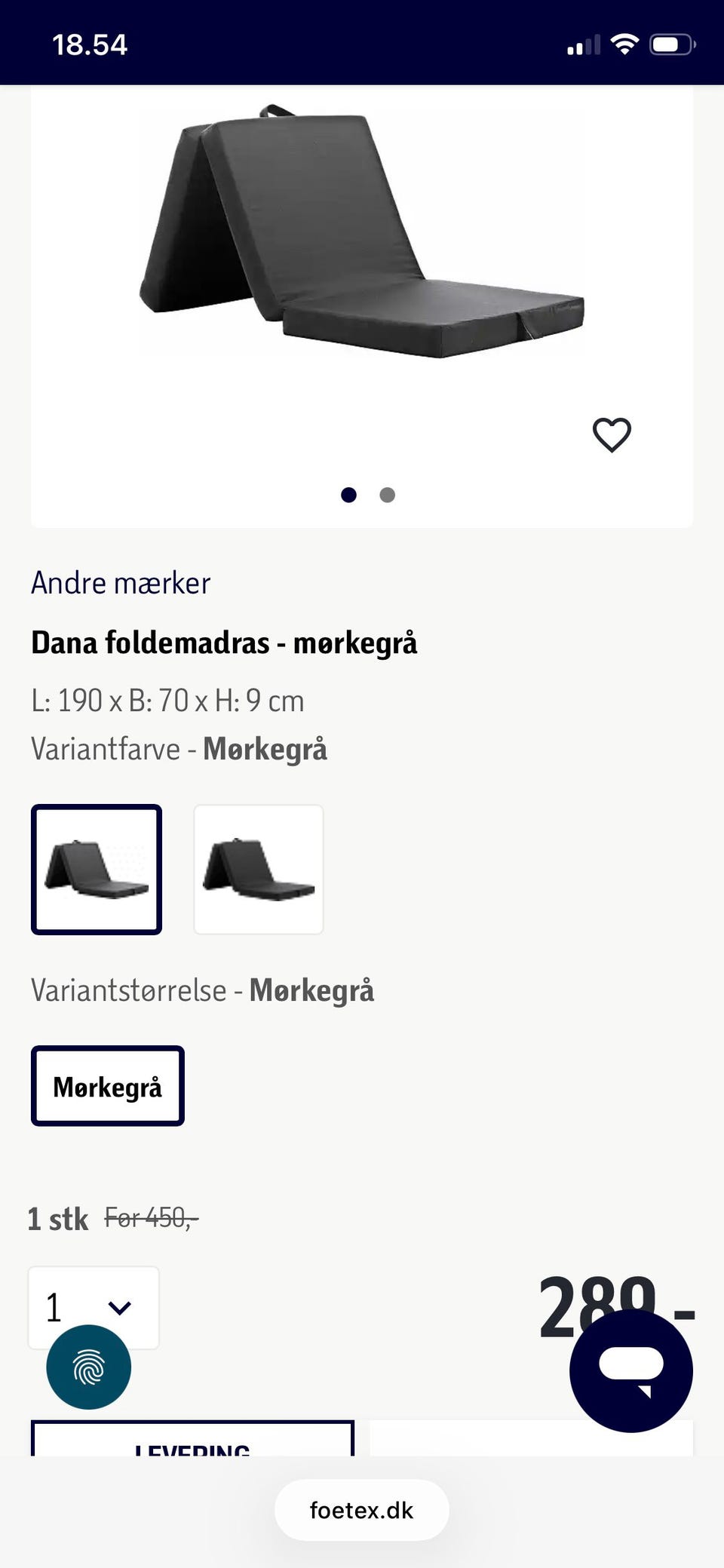
Task: Open the quantity dropdown showing 1
Action: 92,1307
